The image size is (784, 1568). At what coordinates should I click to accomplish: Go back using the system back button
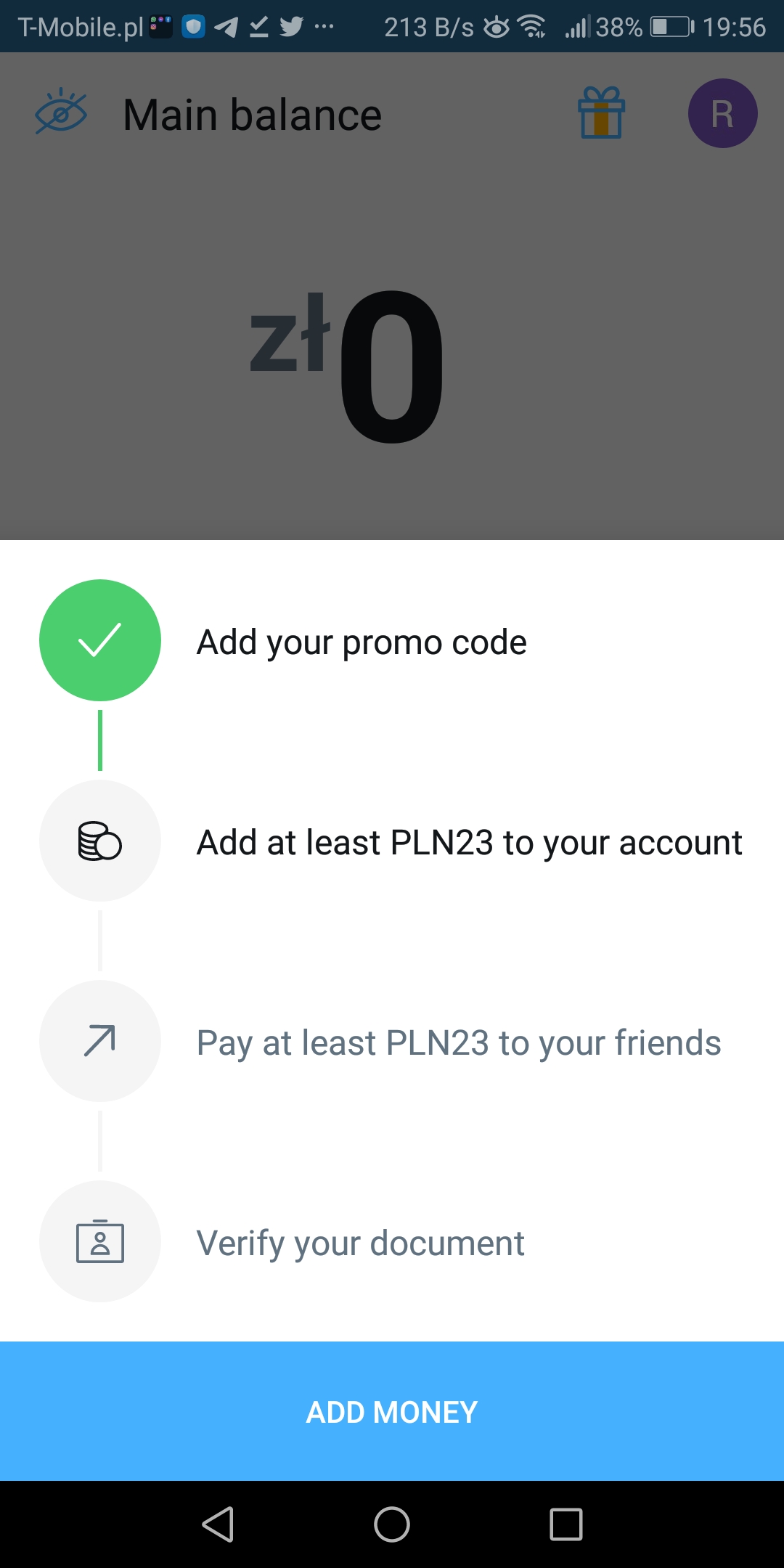(x=218, y=1524)
